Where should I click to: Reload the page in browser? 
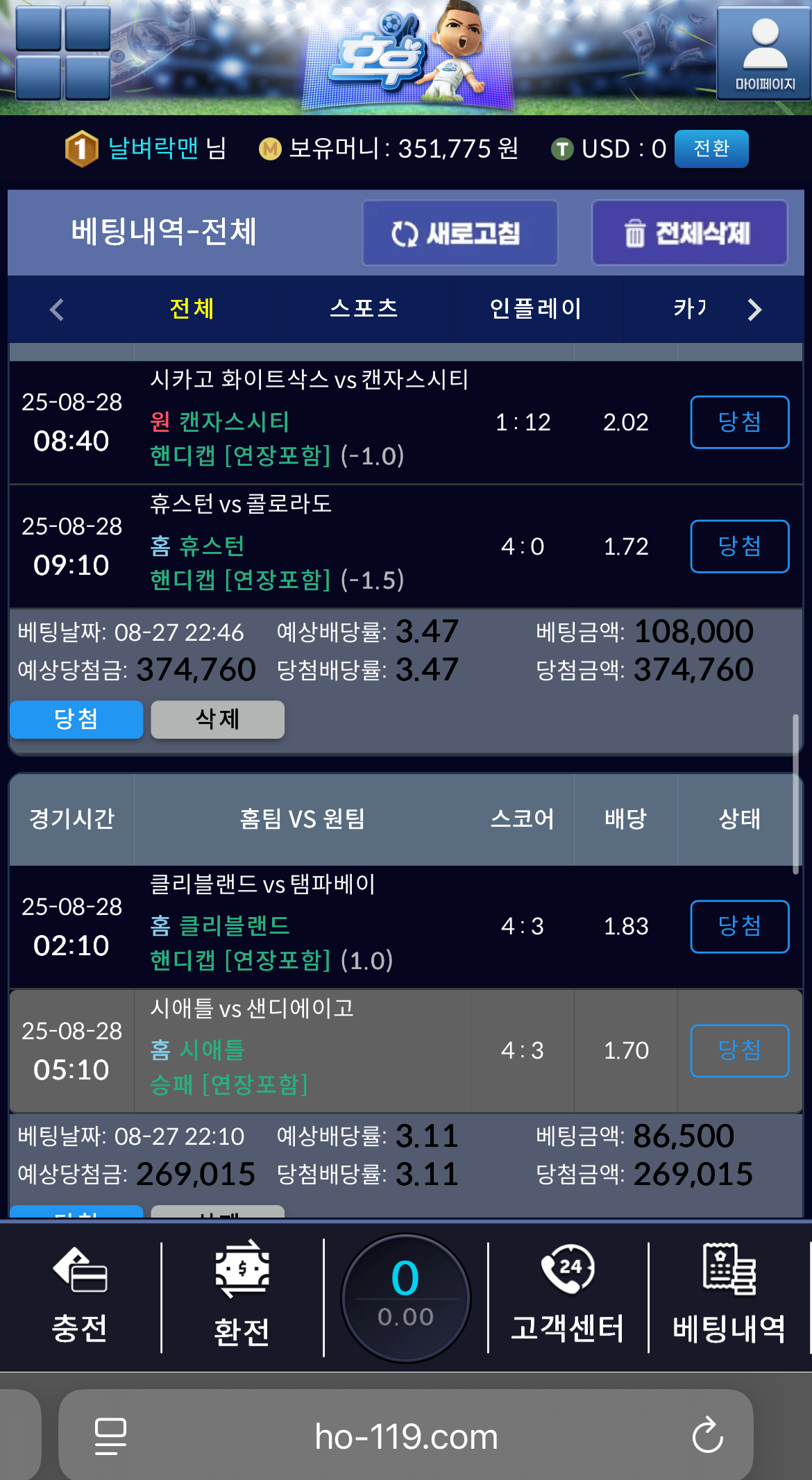click(707, 1436)
